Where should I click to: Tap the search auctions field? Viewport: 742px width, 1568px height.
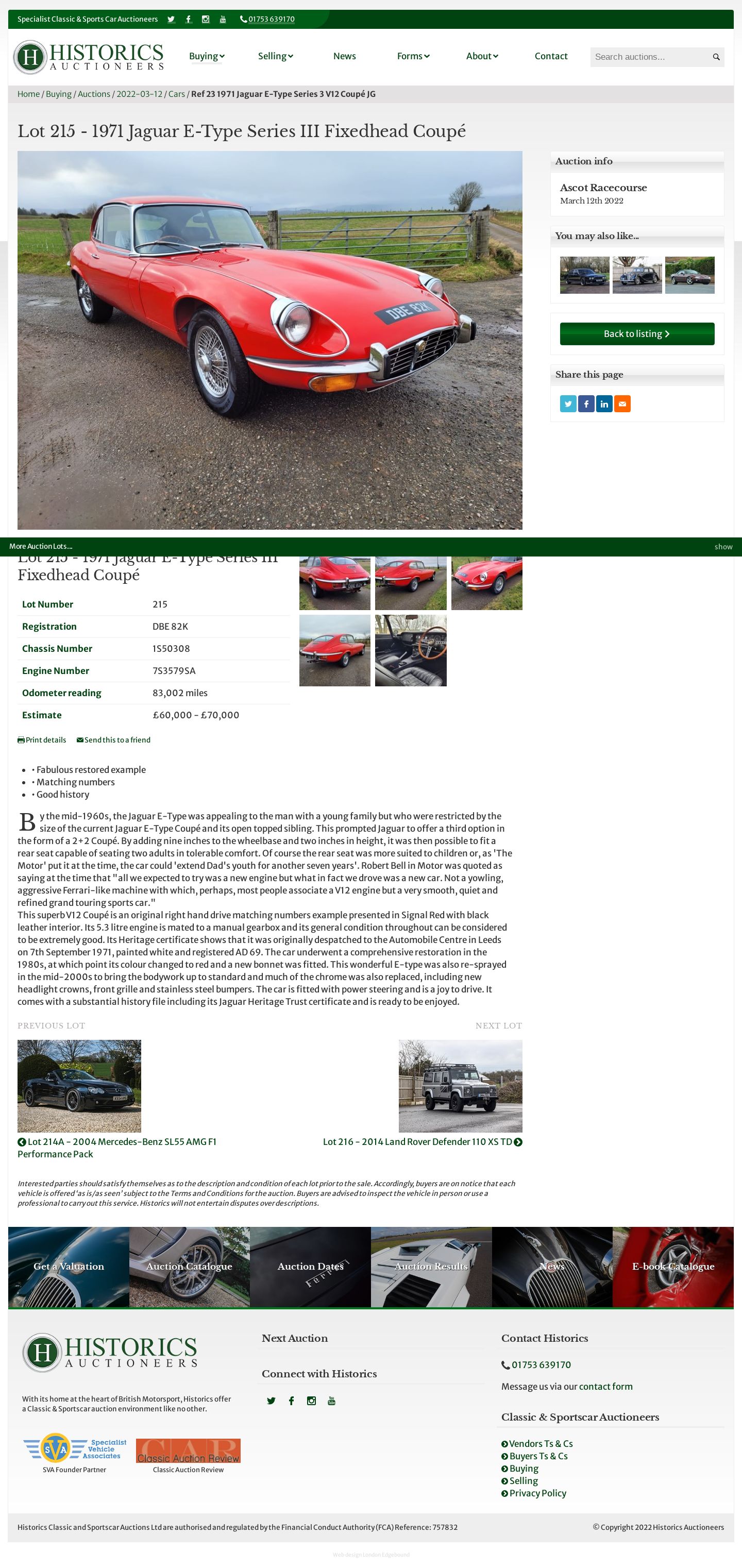649,57
